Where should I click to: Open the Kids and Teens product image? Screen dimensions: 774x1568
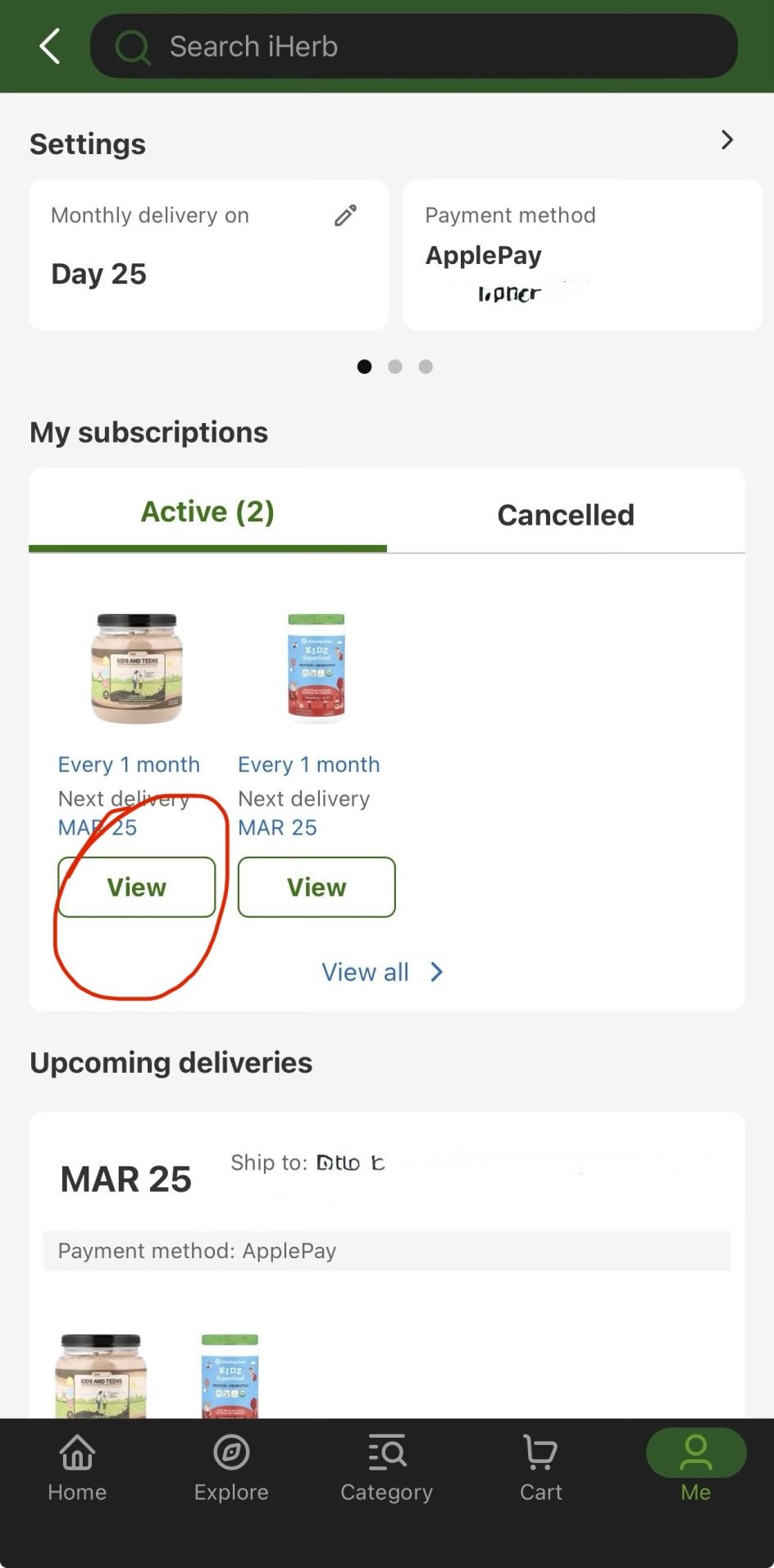click(137, 667)
